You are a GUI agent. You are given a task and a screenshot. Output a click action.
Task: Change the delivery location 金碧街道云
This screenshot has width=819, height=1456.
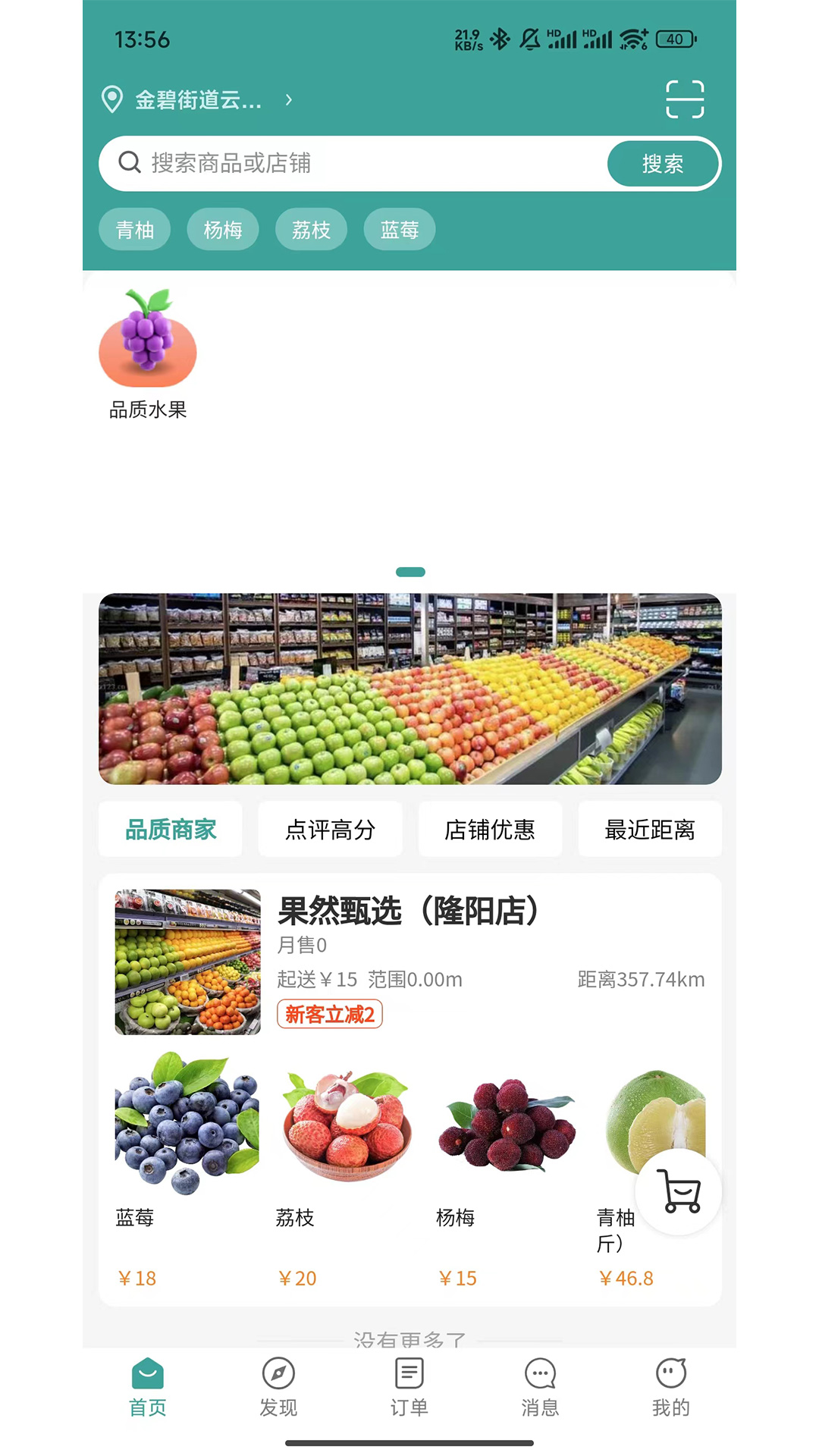point(197,99)
